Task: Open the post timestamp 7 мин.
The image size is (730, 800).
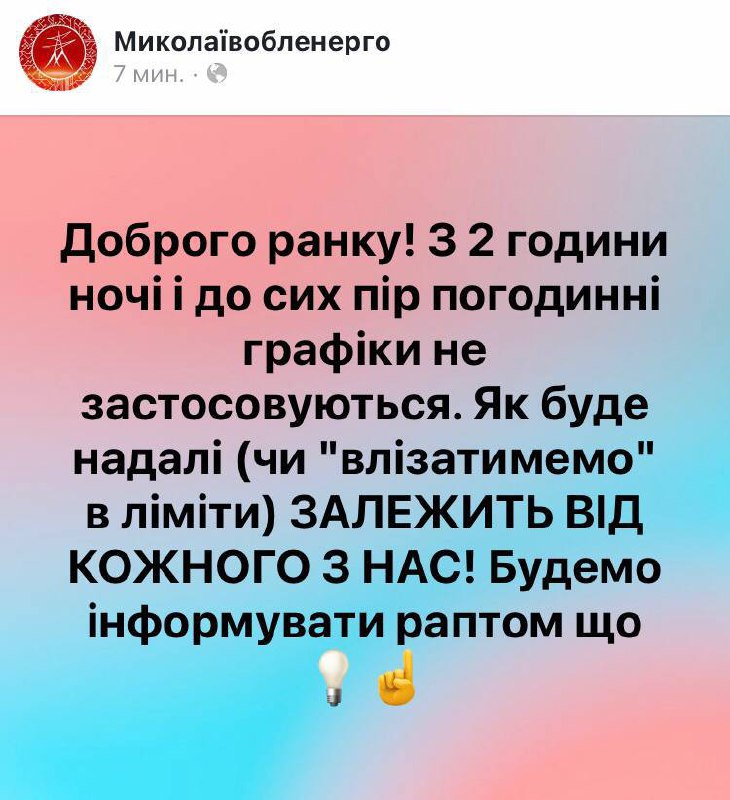Action: point(148,74)
